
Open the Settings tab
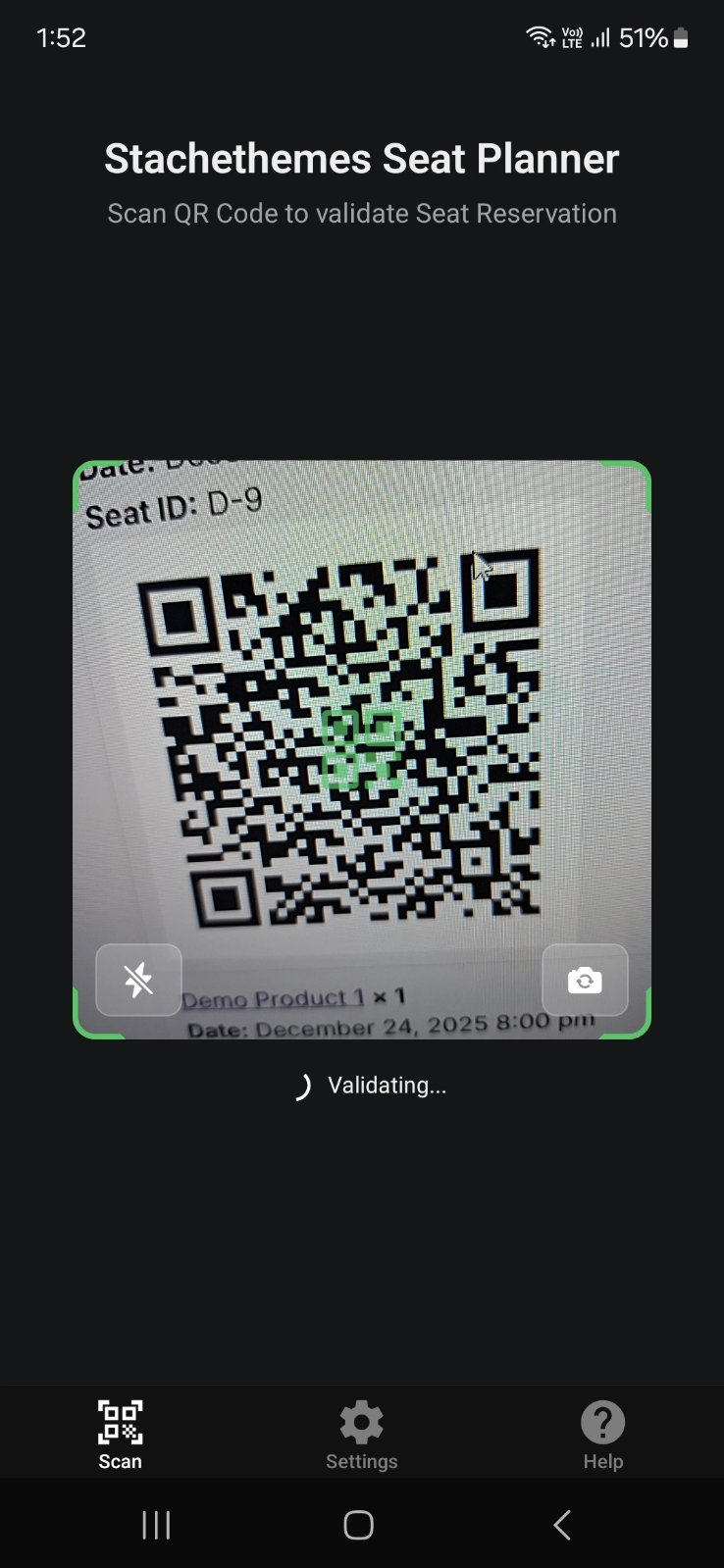coord(361,1435)
